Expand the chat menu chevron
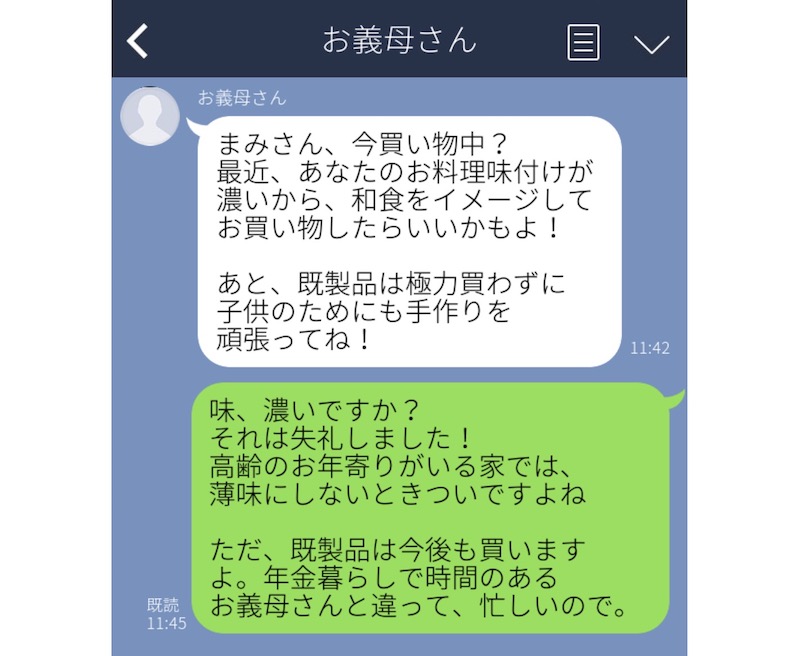The width and height of the screenshot is (800, 656). pos(651,43)
